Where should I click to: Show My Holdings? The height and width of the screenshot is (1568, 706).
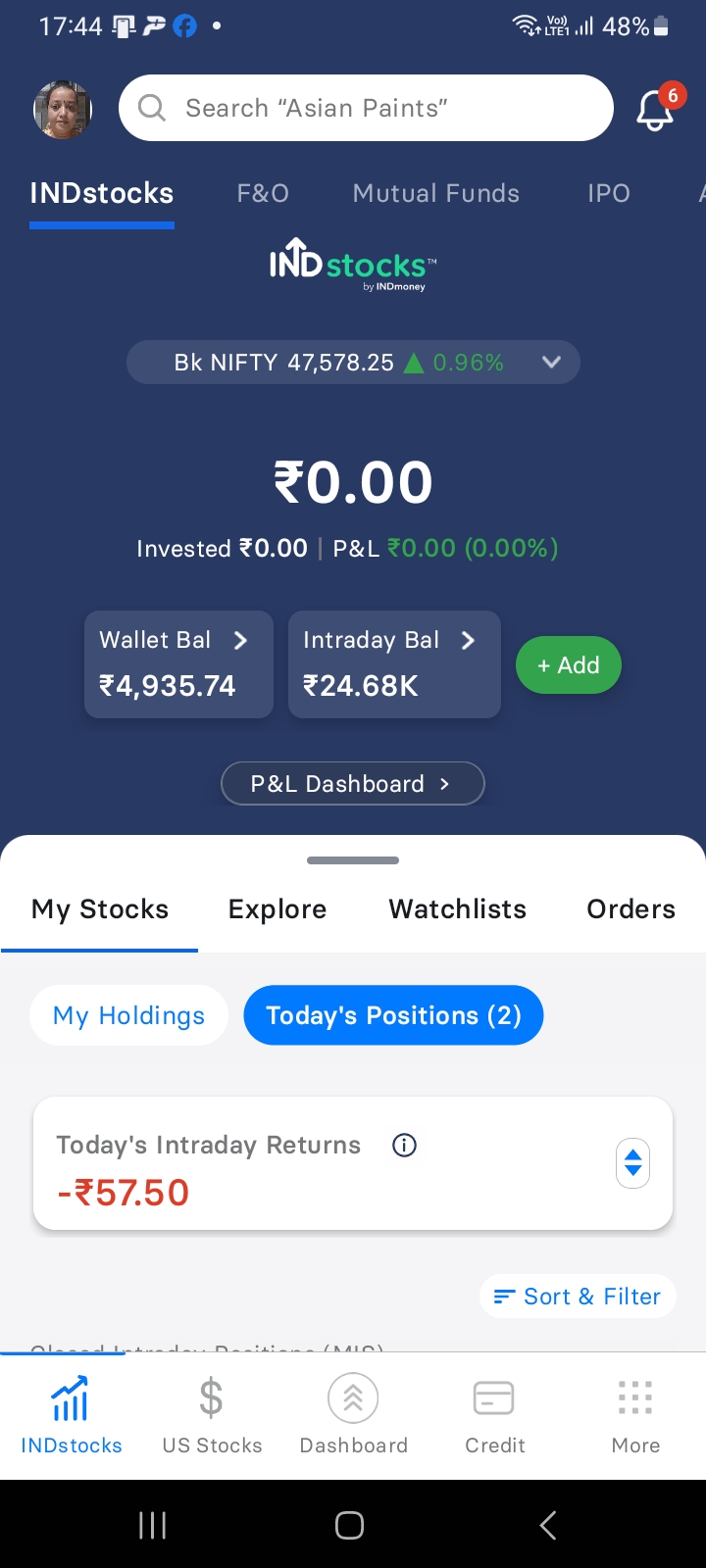point(128,1015)
